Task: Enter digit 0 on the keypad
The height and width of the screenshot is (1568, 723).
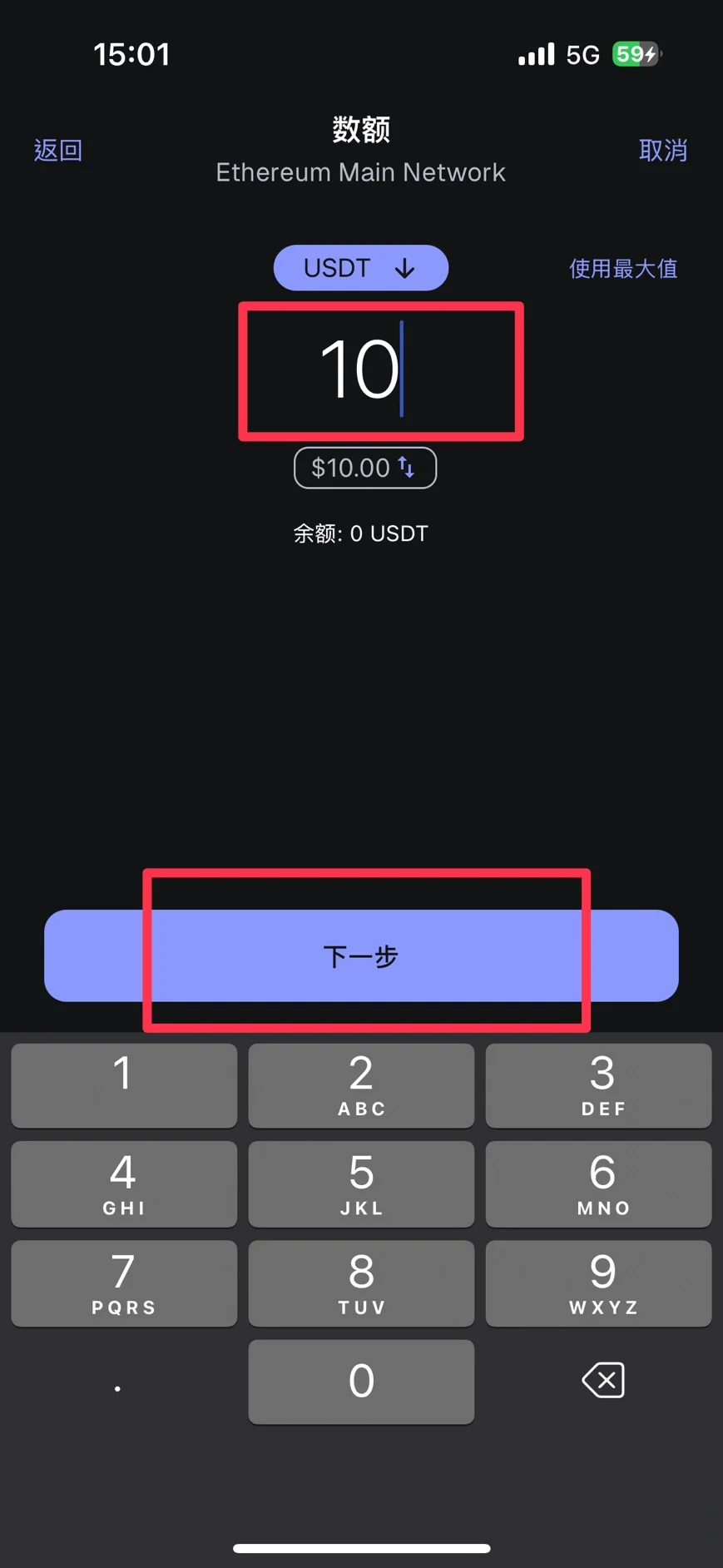Action: [361, 1382]
